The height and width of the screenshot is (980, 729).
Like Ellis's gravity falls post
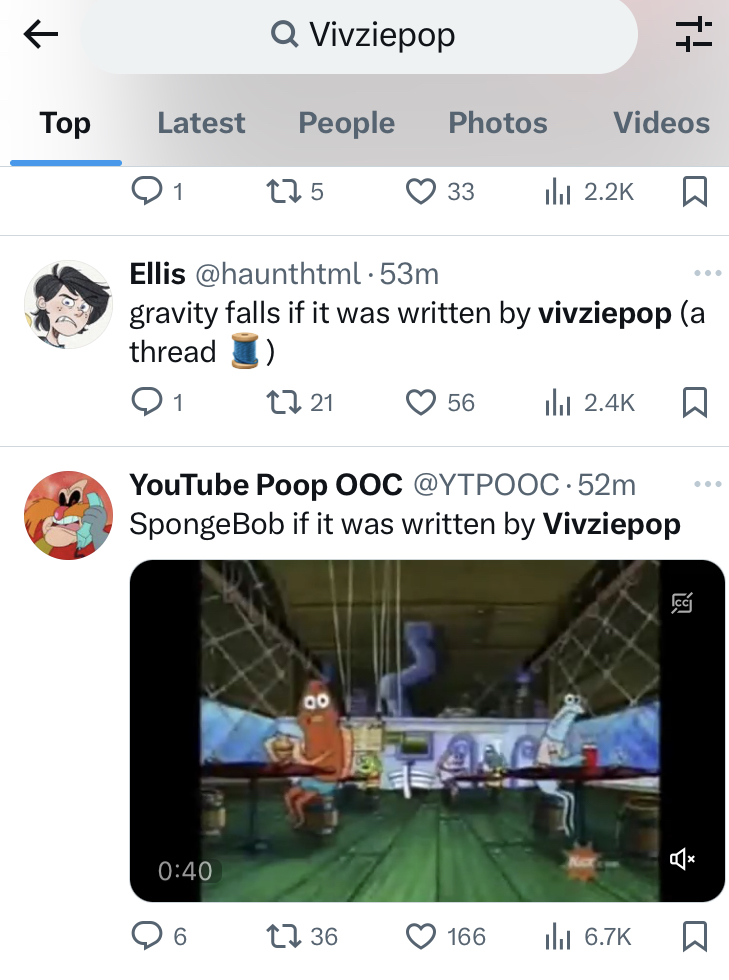click(421, 402)
